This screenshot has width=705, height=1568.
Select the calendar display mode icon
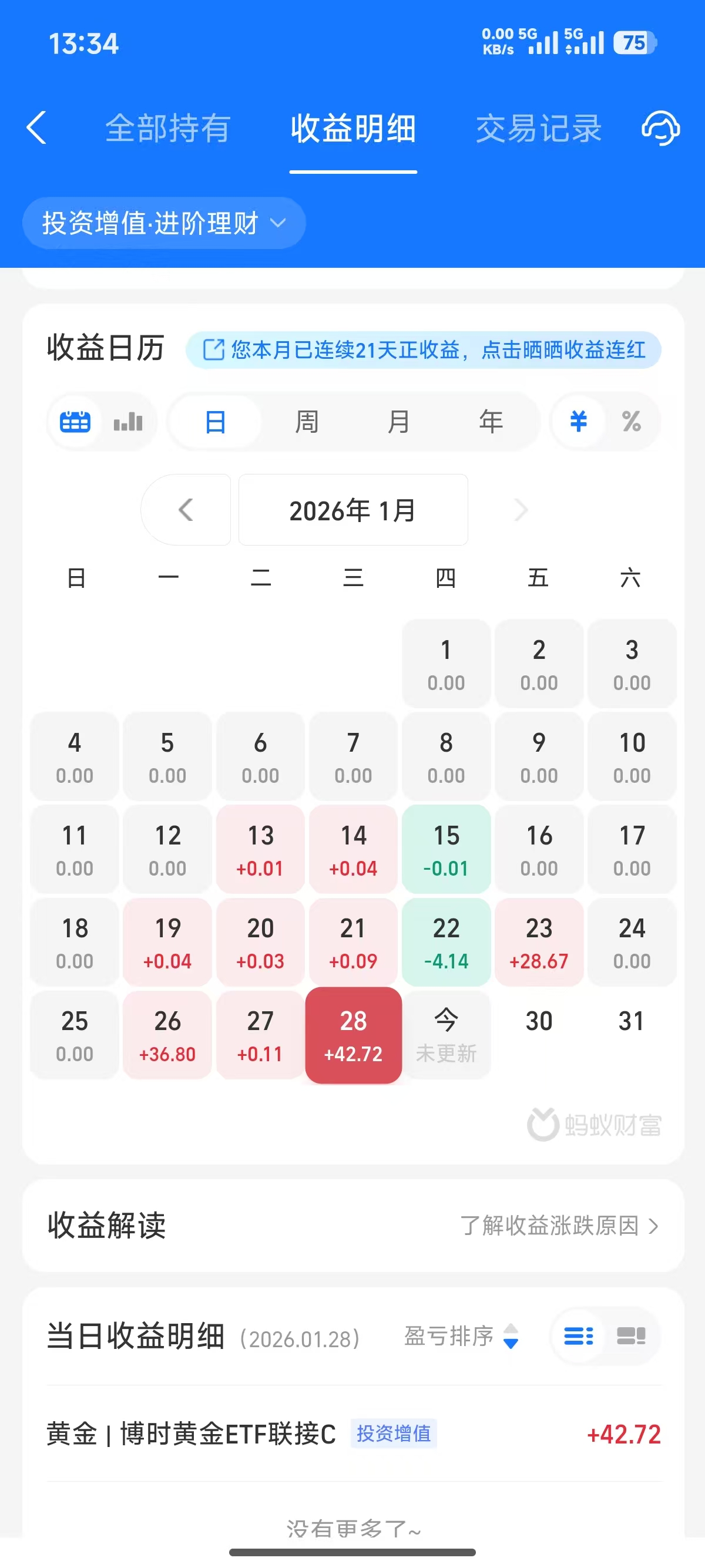point(74,421)
